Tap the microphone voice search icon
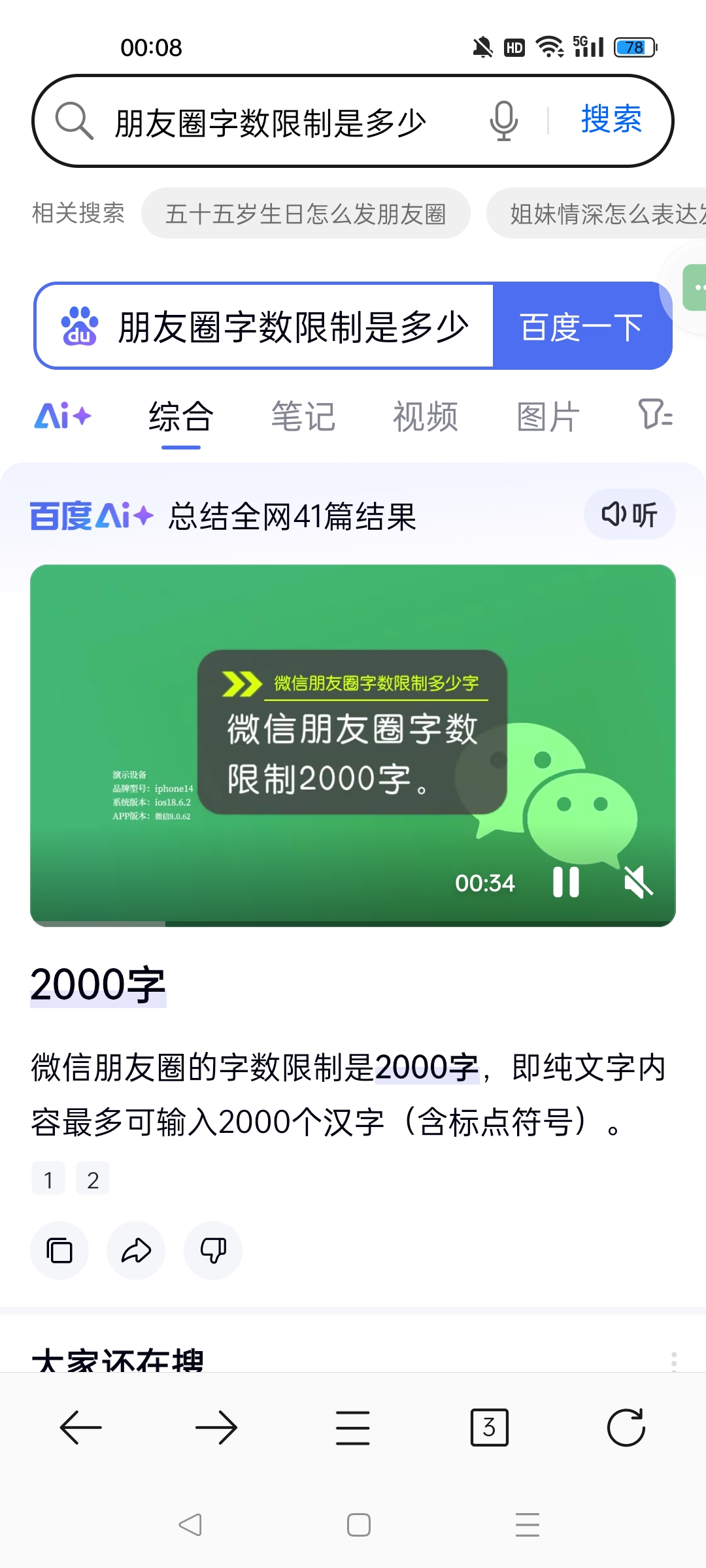Viewport: 706px width, 1568px height. coord(503,121)
